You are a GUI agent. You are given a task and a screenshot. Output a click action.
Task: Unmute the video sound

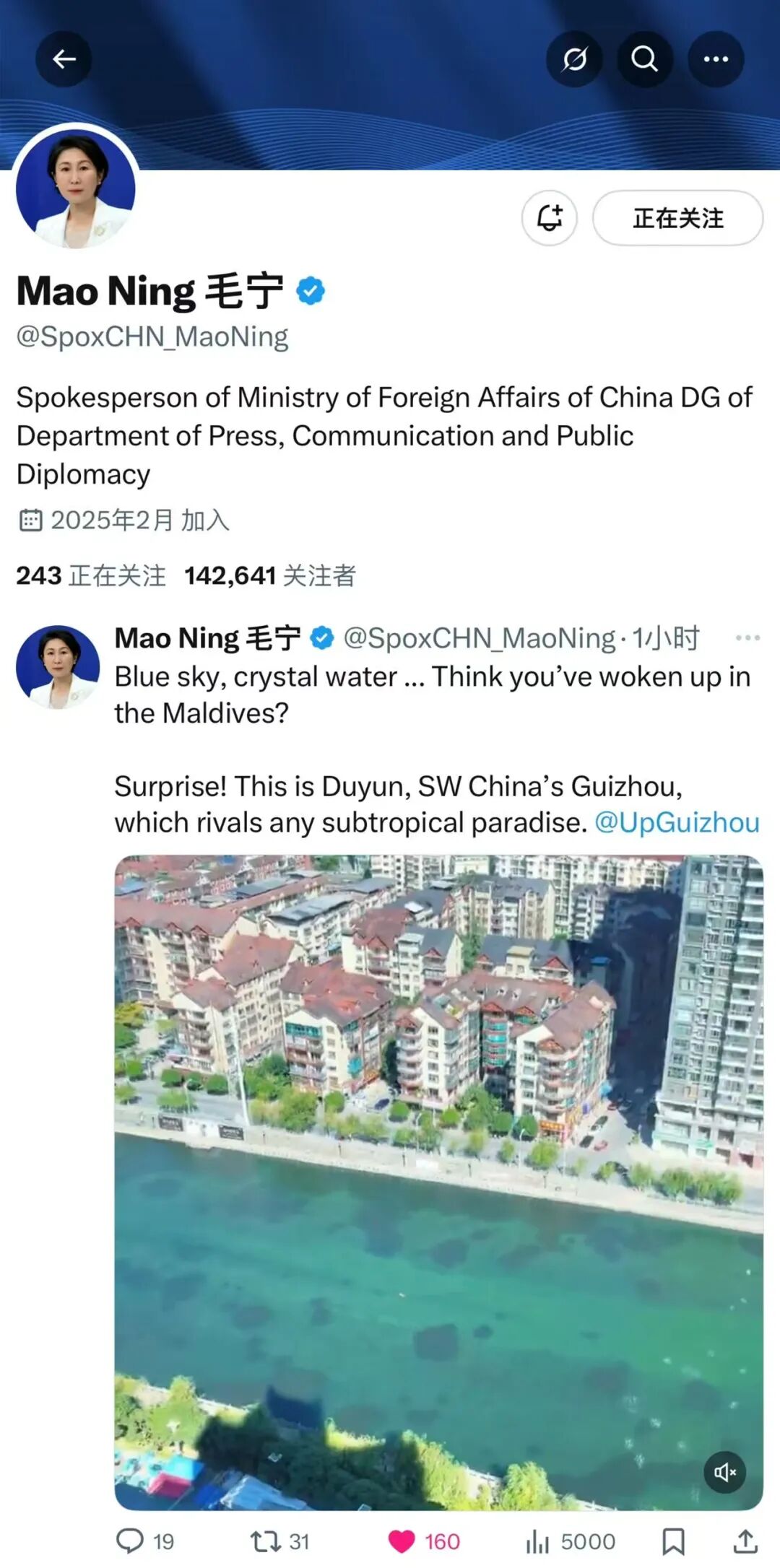click(x=724, y=1473)
